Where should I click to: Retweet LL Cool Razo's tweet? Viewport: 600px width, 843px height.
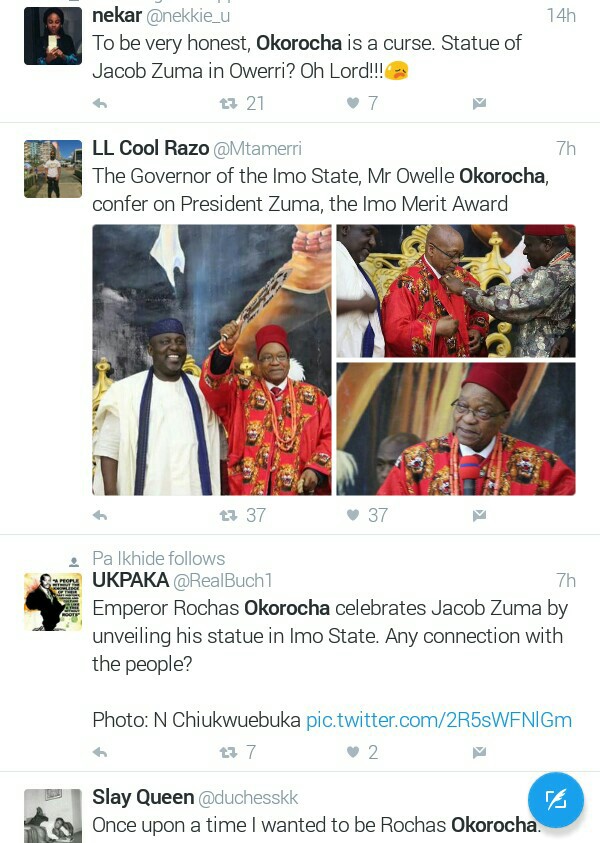point(228,515)
